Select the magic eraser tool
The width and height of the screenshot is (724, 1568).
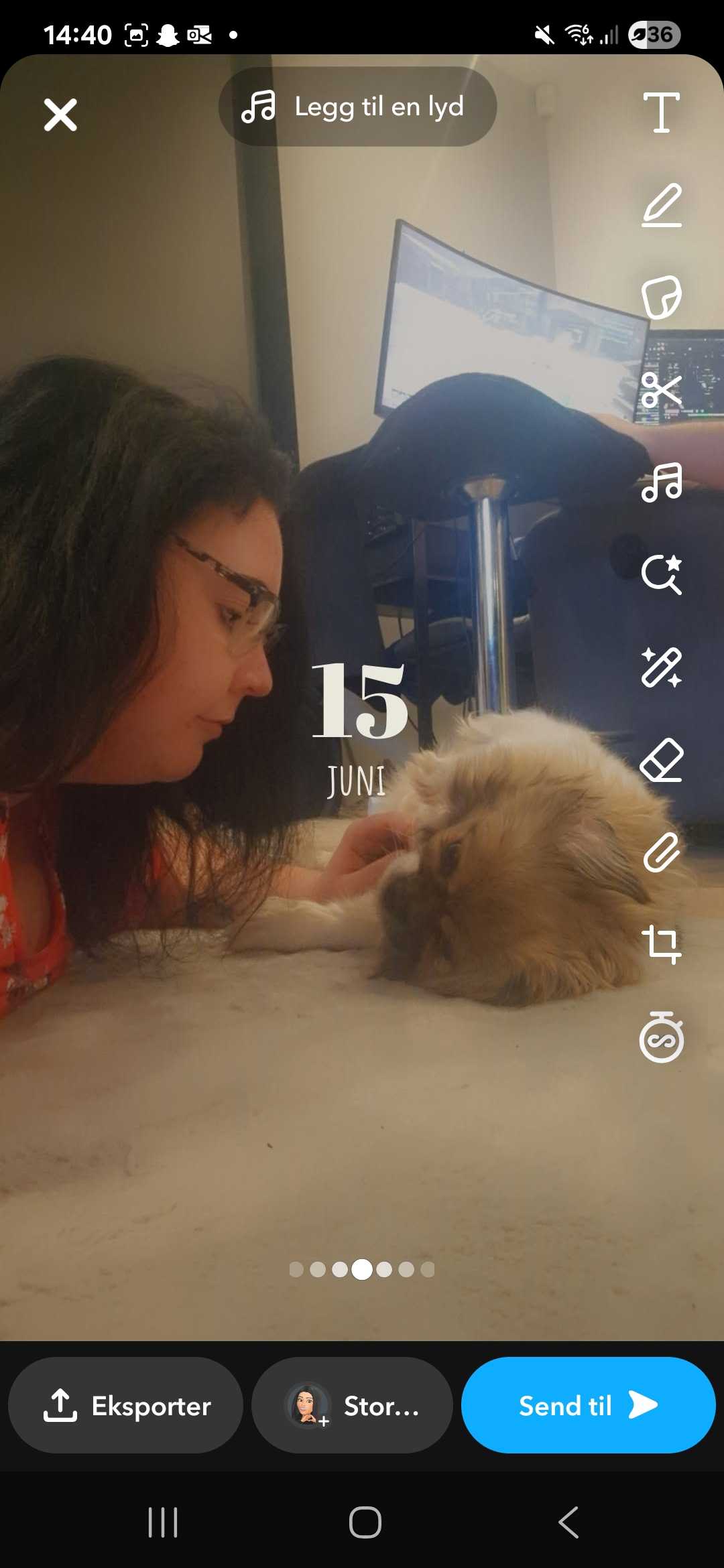[x=662, y=760]
